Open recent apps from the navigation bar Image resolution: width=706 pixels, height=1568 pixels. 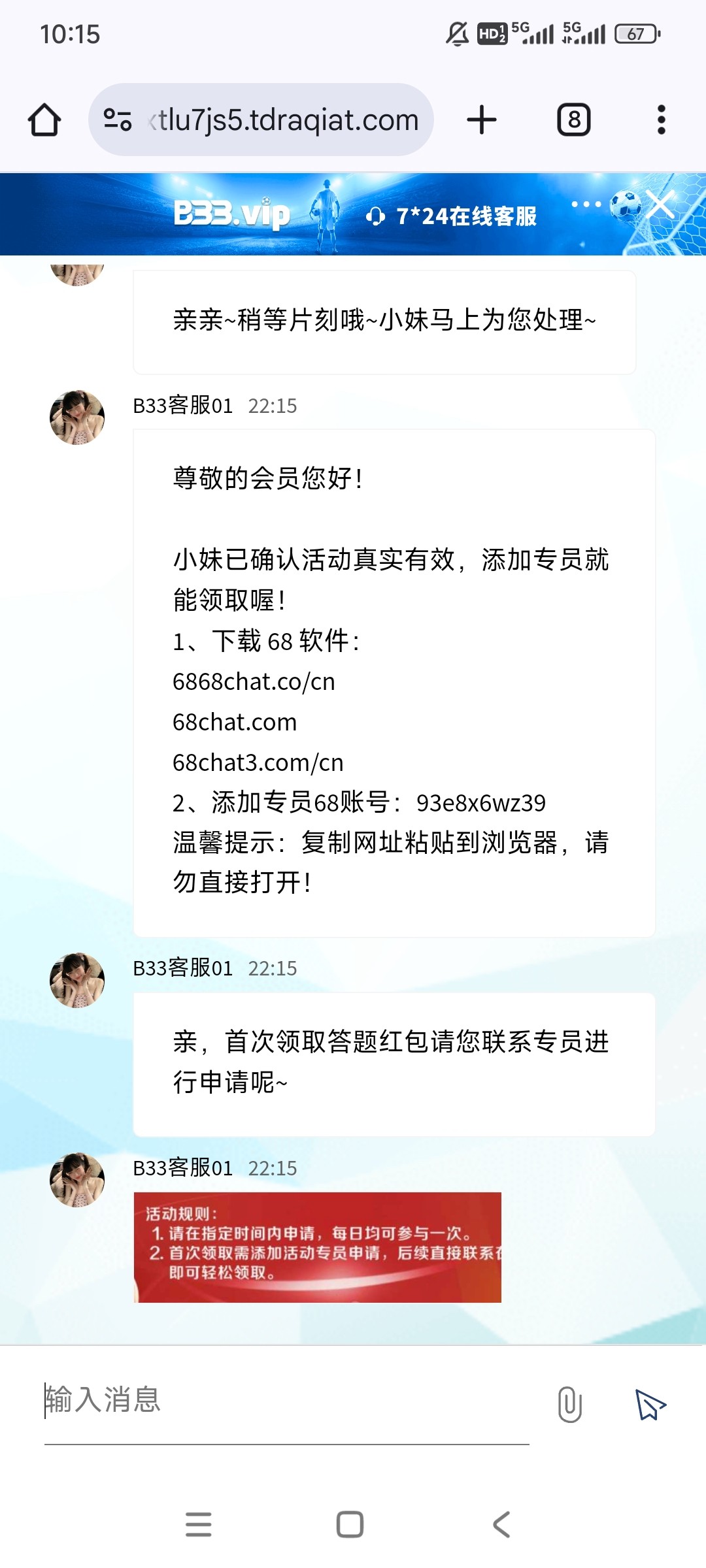[x=199, y=1524]
